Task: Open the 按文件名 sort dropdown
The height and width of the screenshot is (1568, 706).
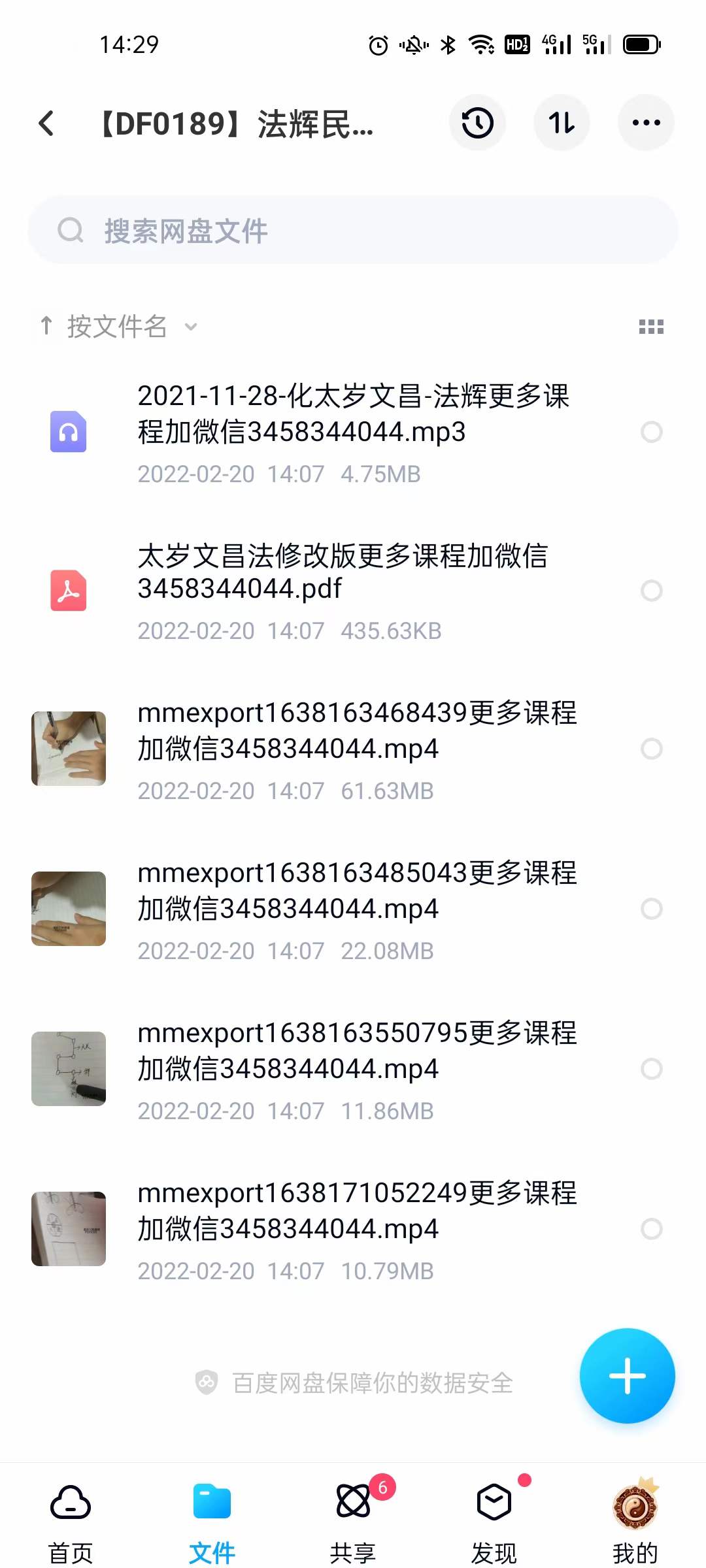Action: pyautogui.click(x=118, y=326)
